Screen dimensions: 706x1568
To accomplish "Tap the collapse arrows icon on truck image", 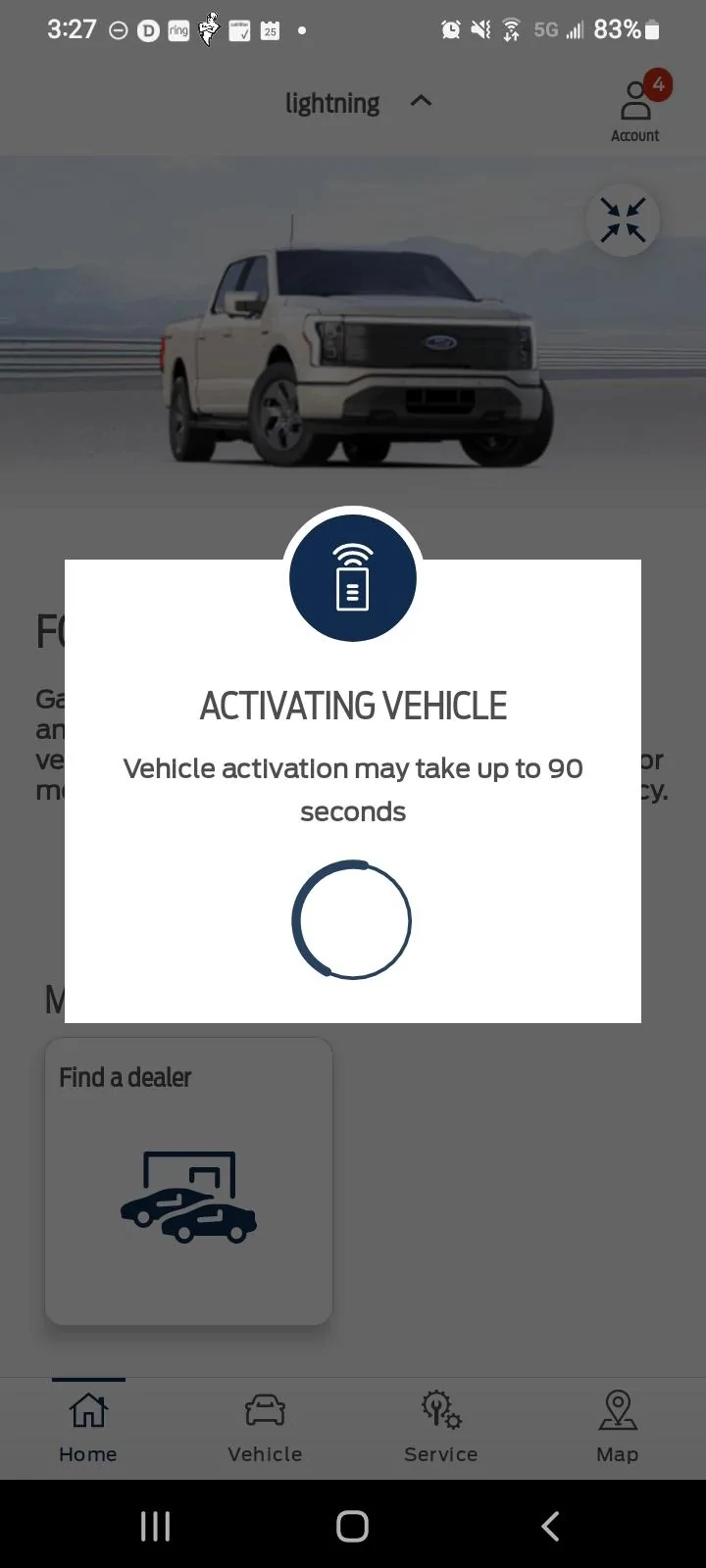I will click(x=623, y=220).
